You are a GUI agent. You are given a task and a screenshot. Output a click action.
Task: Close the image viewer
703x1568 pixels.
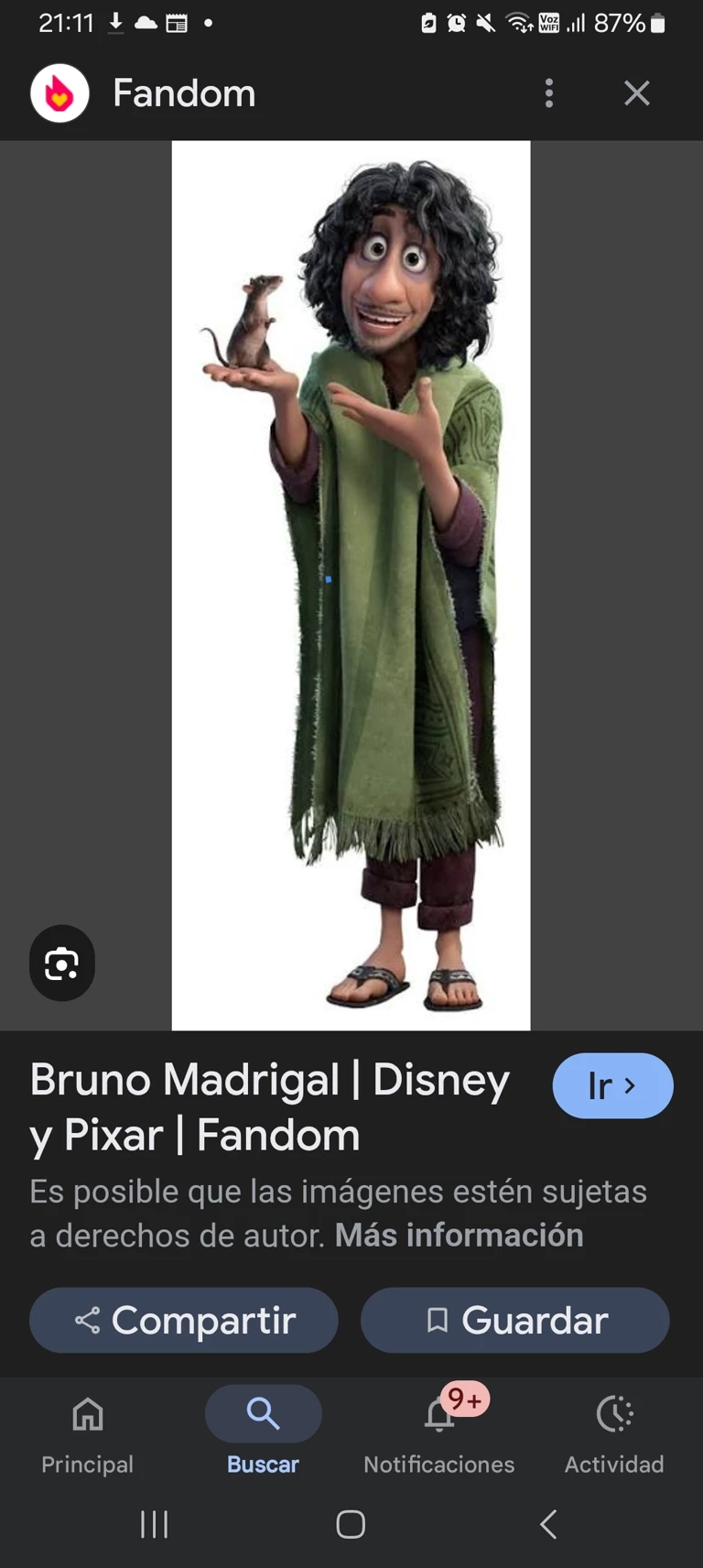pos(636,93)
